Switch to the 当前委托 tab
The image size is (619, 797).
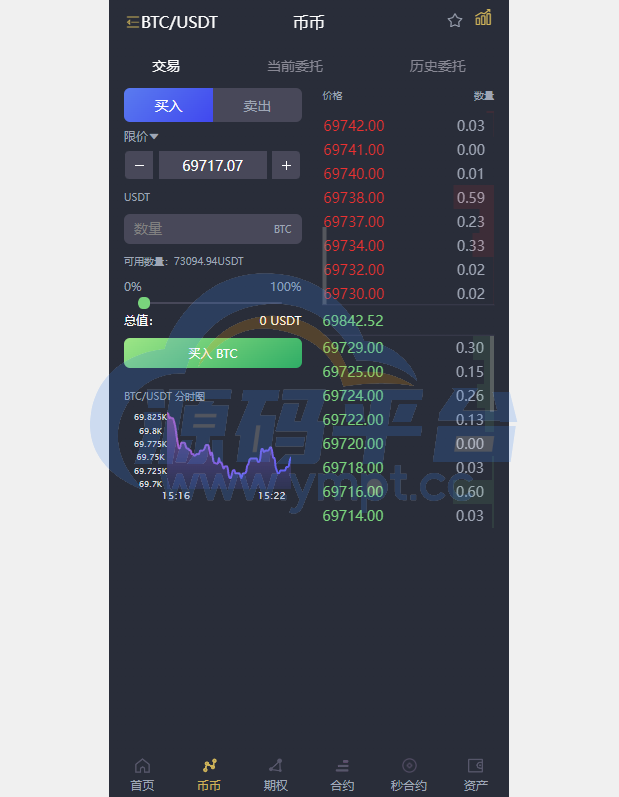tap(294, 66)
